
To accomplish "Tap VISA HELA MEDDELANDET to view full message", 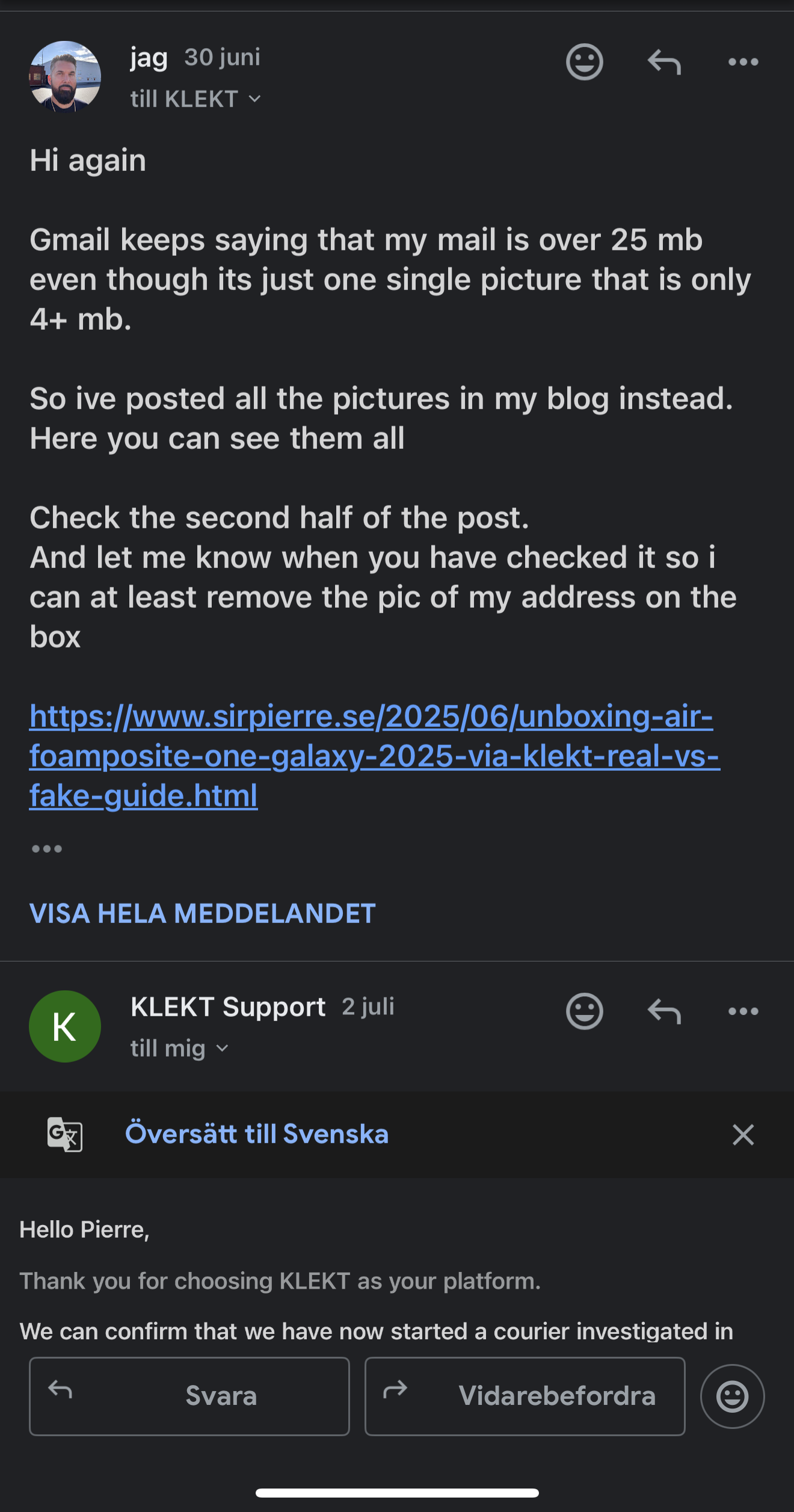I will coord(202,913).
